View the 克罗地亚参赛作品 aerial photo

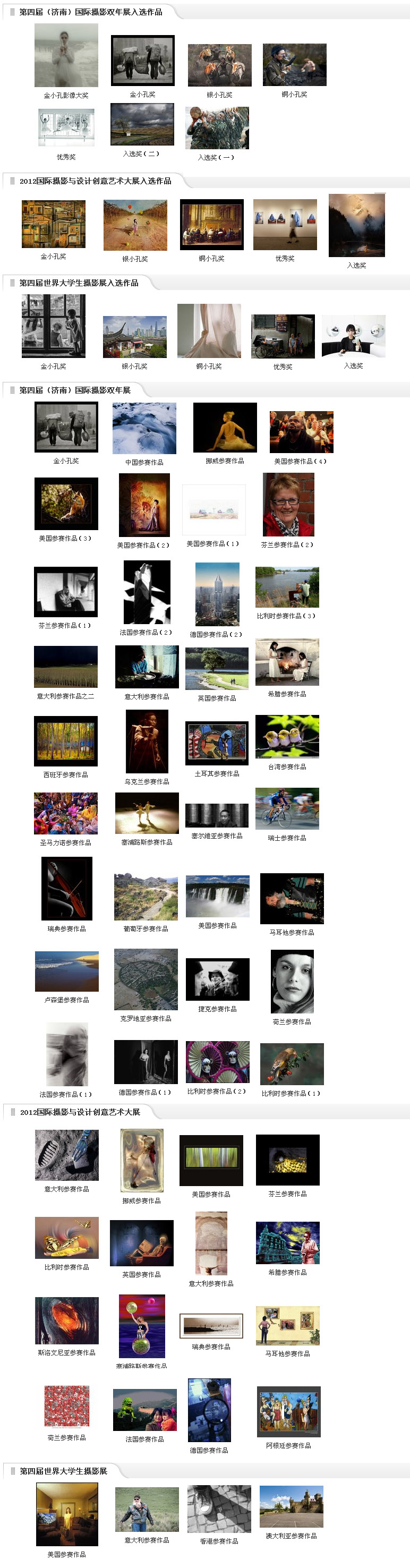coord(146,979)
